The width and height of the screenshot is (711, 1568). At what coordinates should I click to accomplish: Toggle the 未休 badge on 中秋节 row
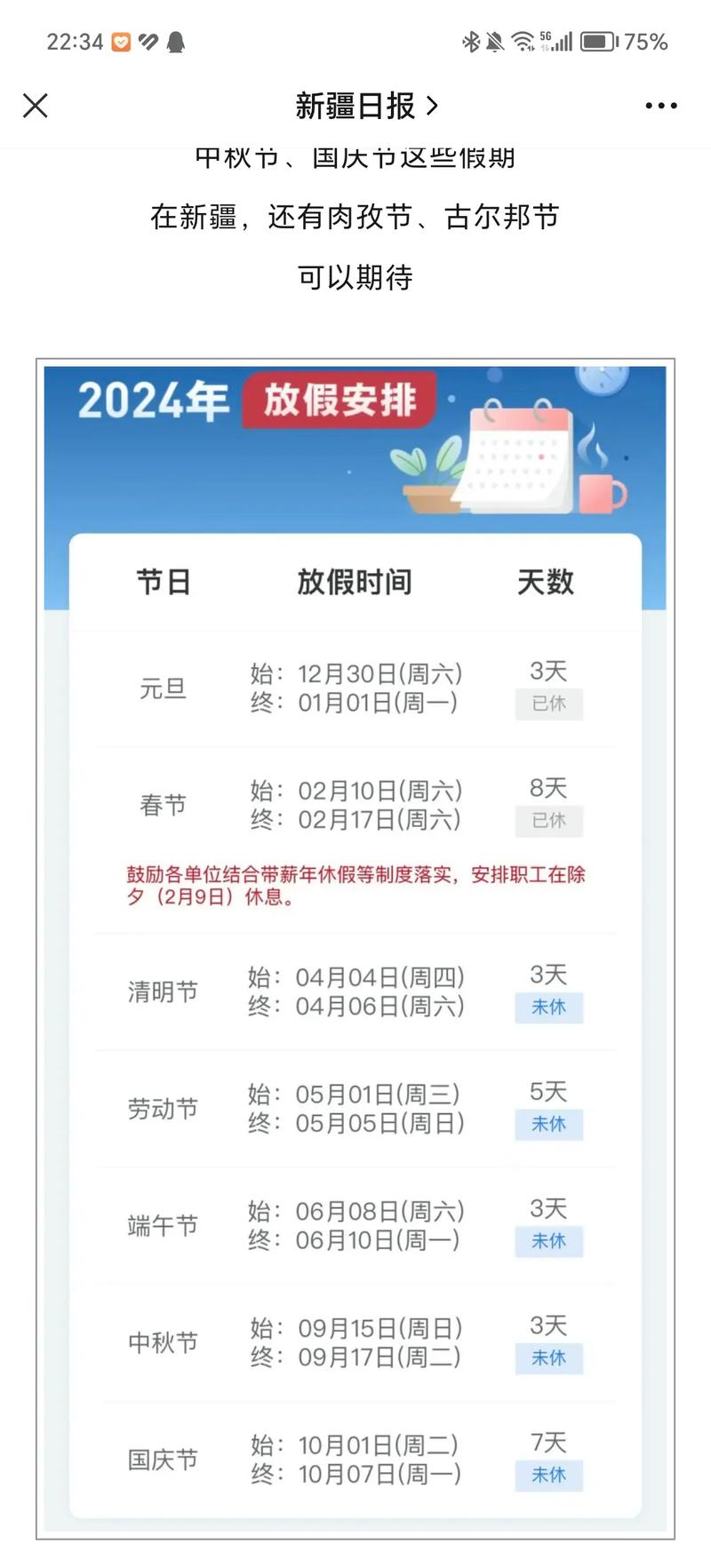pos(549,1358)
